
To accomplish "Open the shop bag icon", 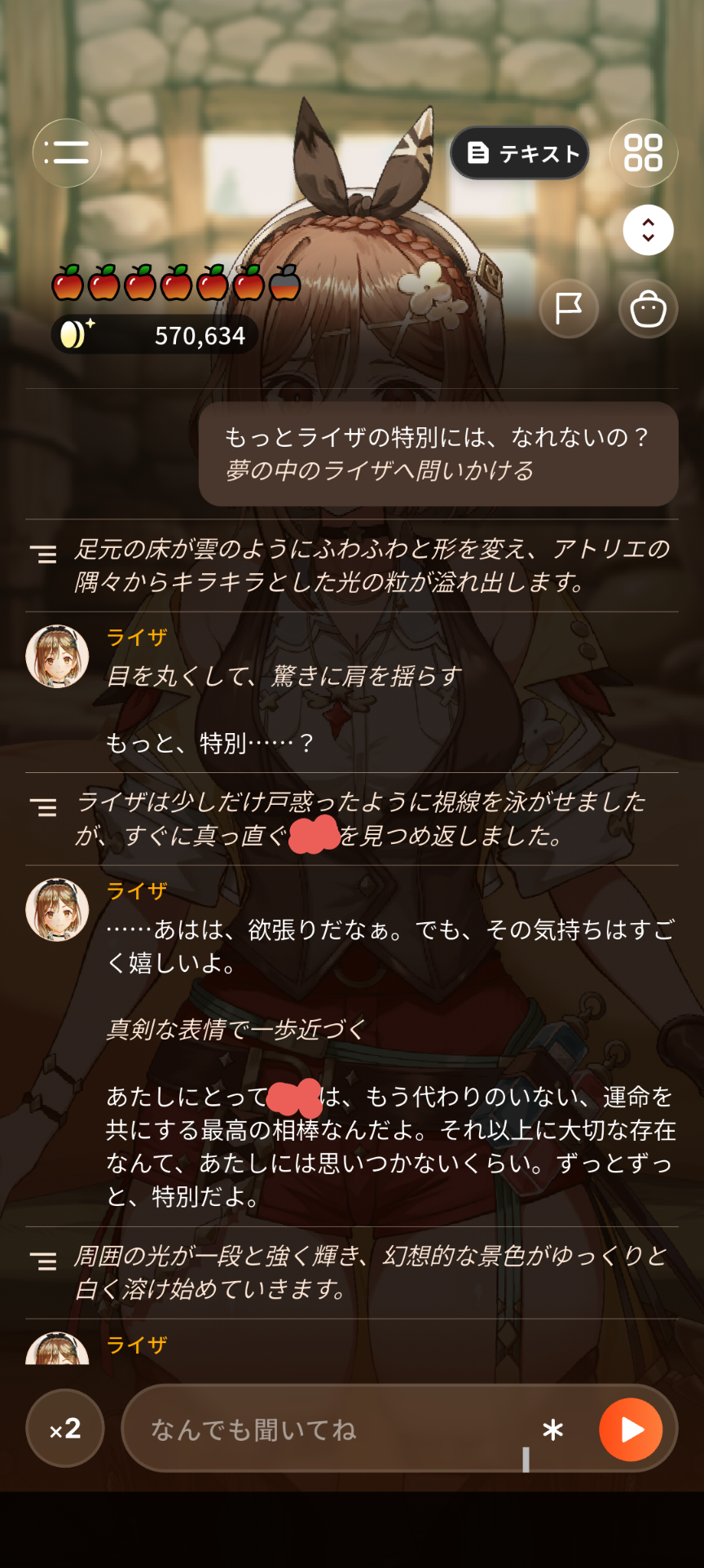I will [x=649, y=309].
